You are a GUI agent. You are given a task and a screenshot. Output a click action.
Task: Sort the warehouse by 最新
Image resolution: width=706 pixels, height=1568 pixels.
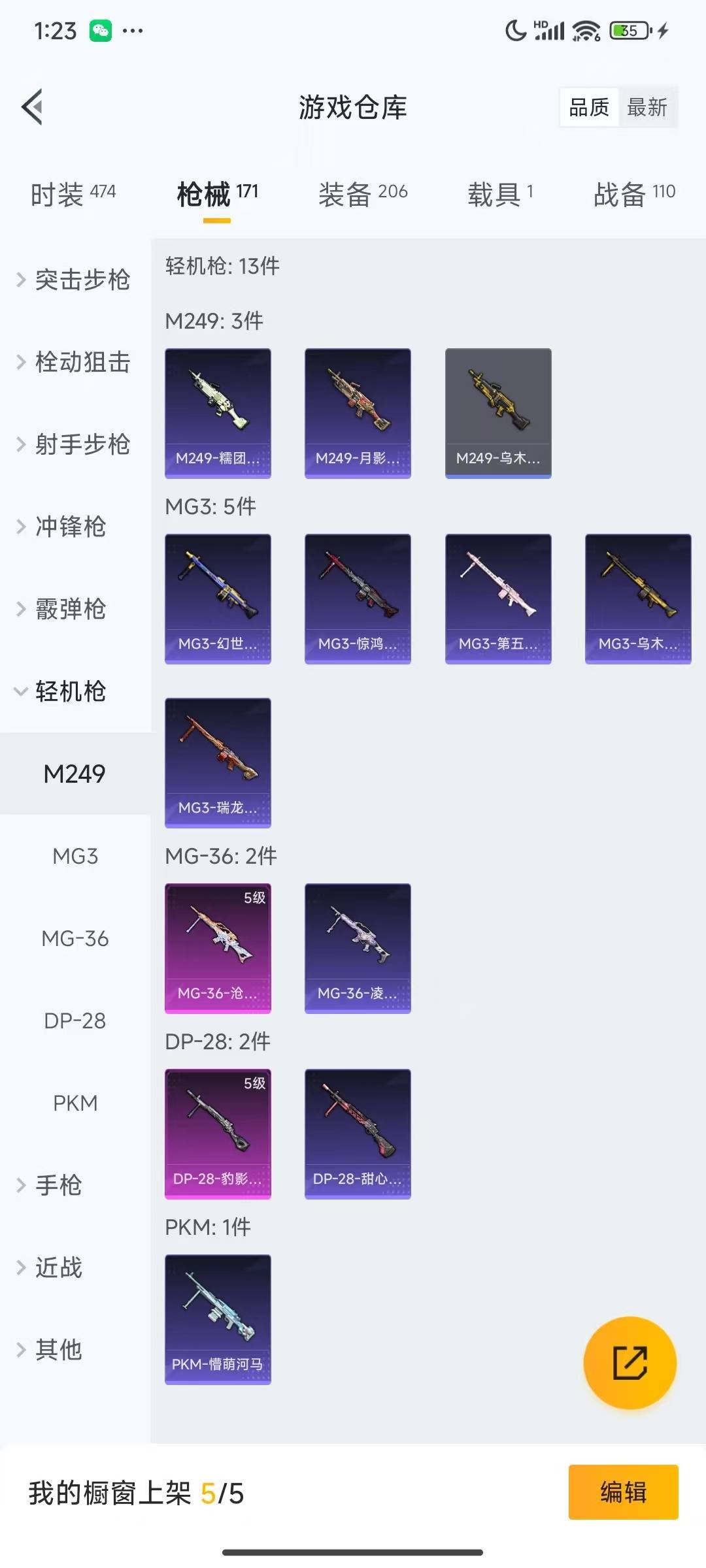click(647, 107)
